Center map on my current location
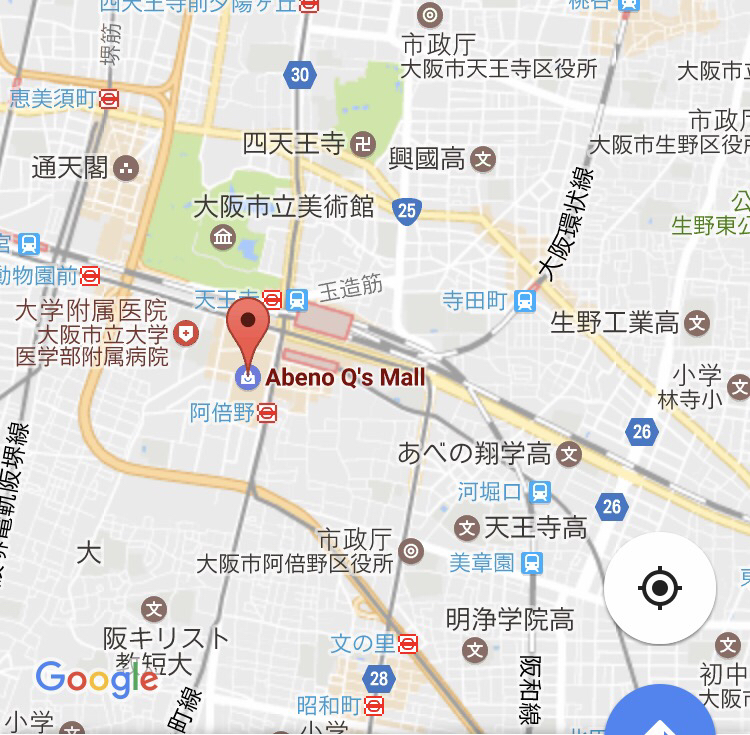The height and width of the screenshot is (735, 750). [x=659, y=588]
